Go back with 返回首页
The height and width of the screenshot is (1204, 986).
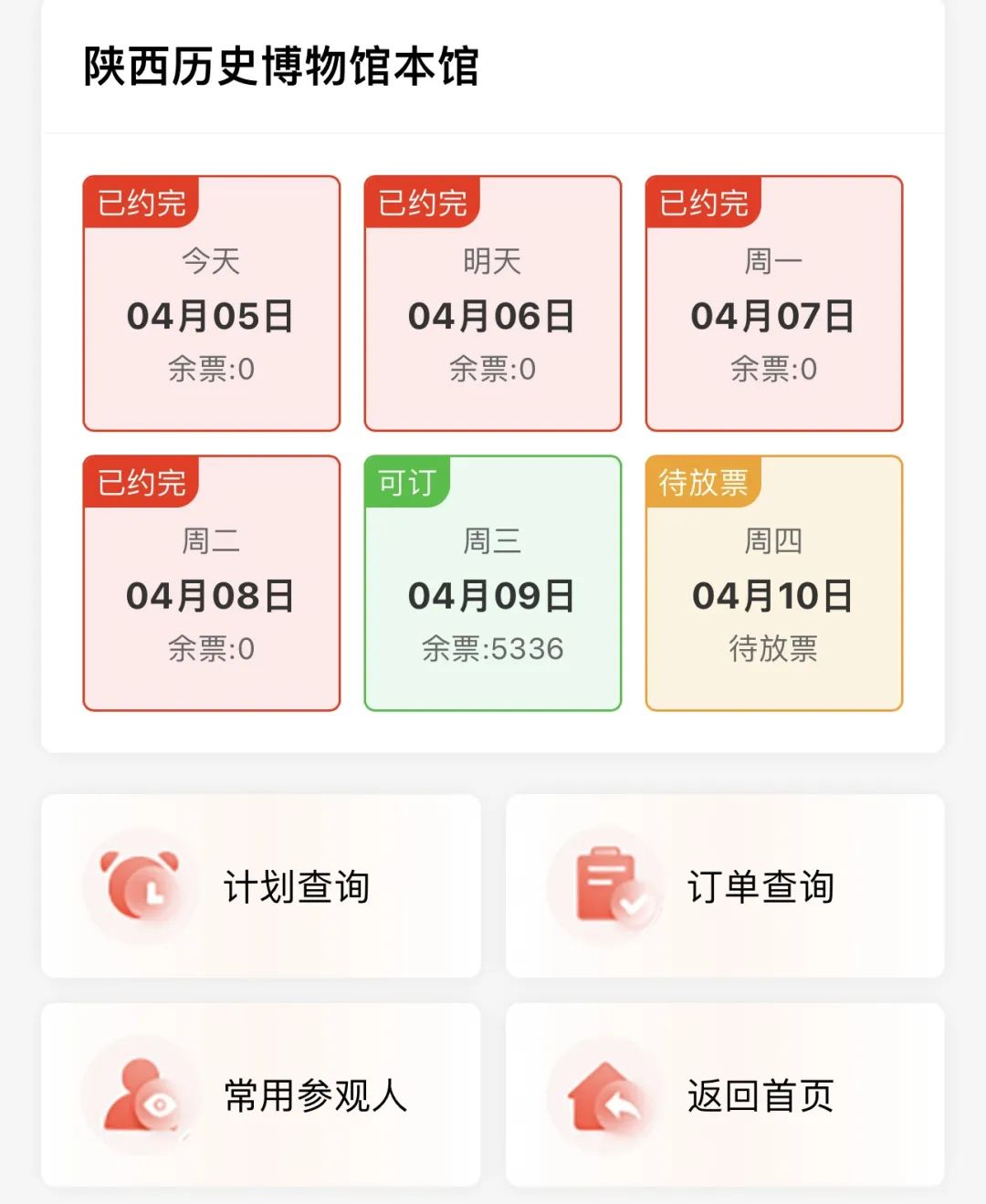coord(725,1094)
